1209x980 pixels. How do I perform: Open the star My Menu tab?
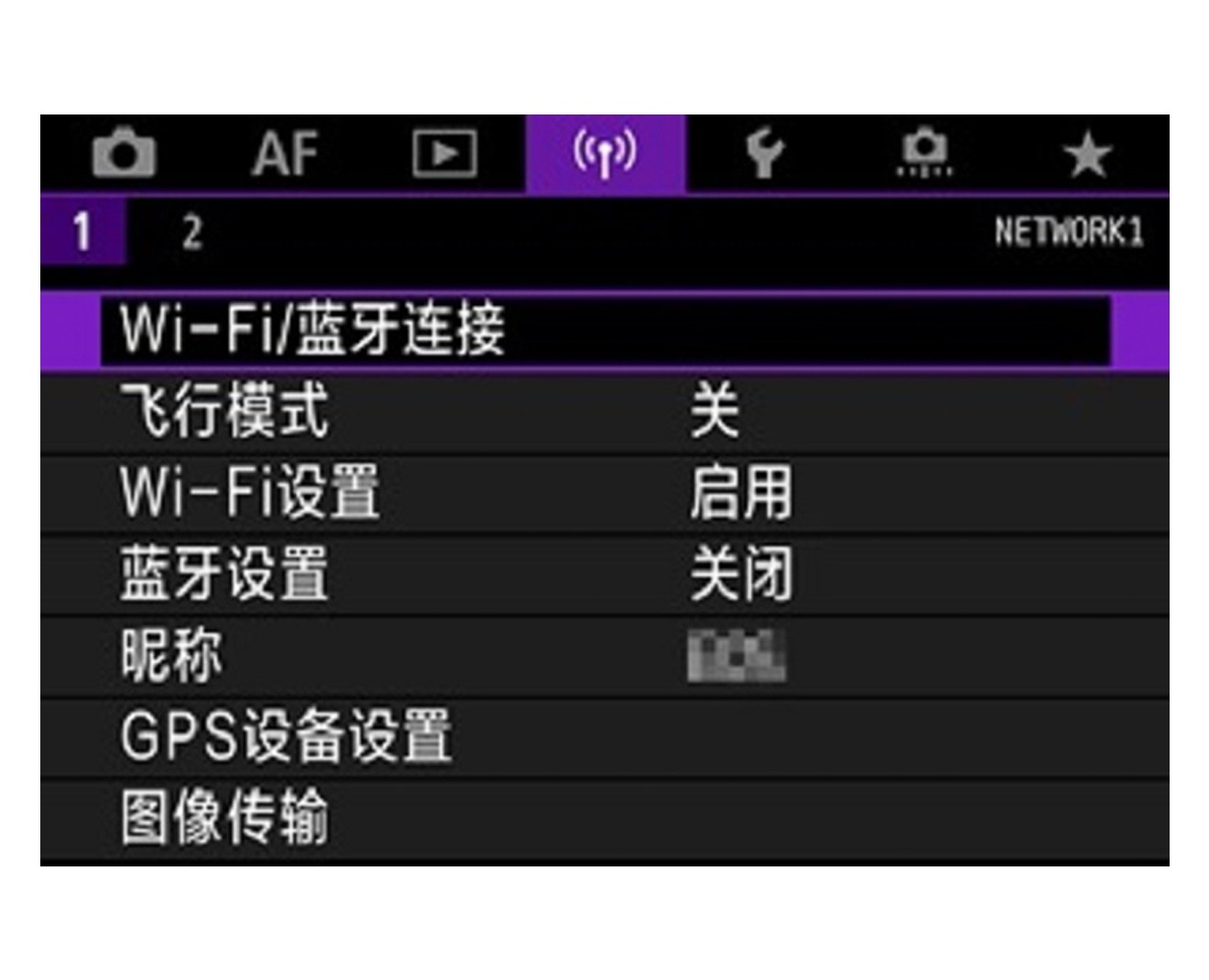tap(1087, 154)
